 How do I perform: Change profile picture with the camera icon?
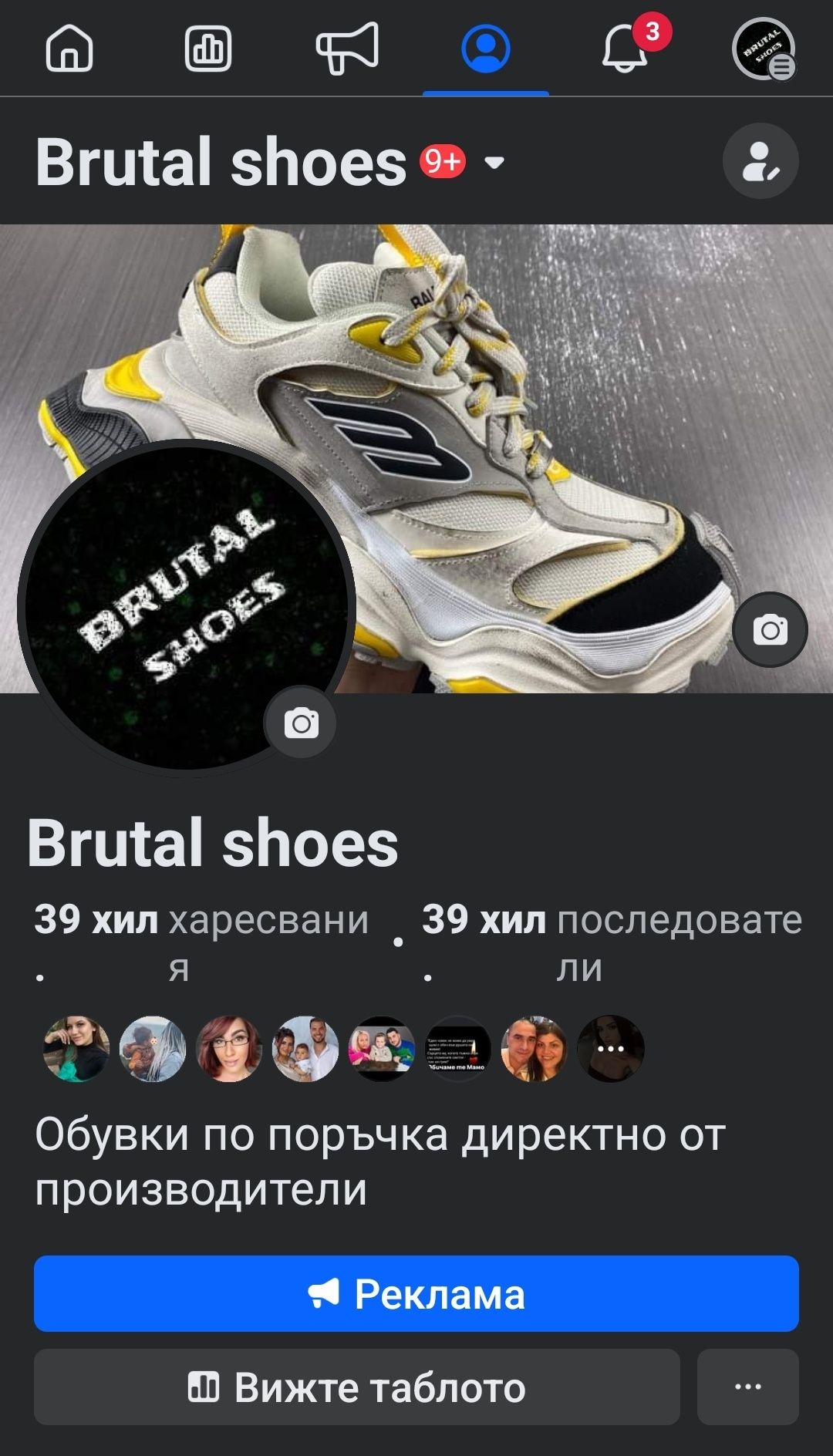301,723
